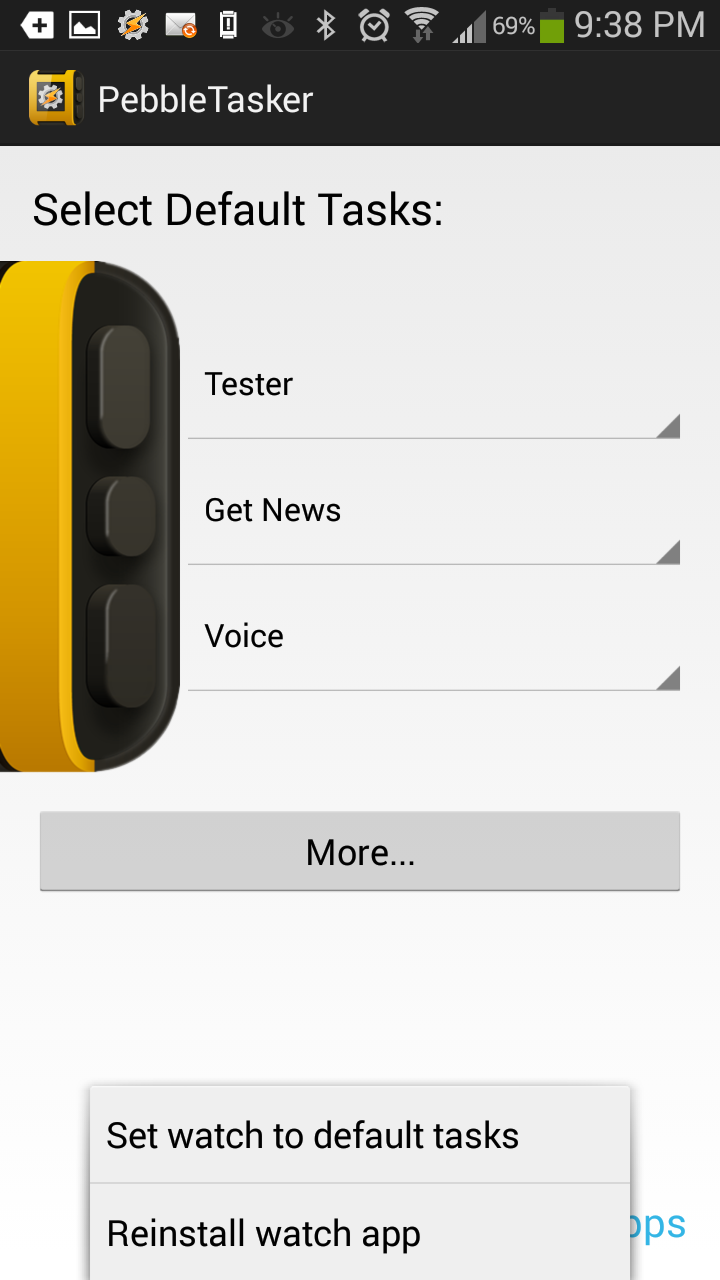Choose Reinstall watch app
The height and width of the screenshot is (1280, 720).
tap(360, 1232)
